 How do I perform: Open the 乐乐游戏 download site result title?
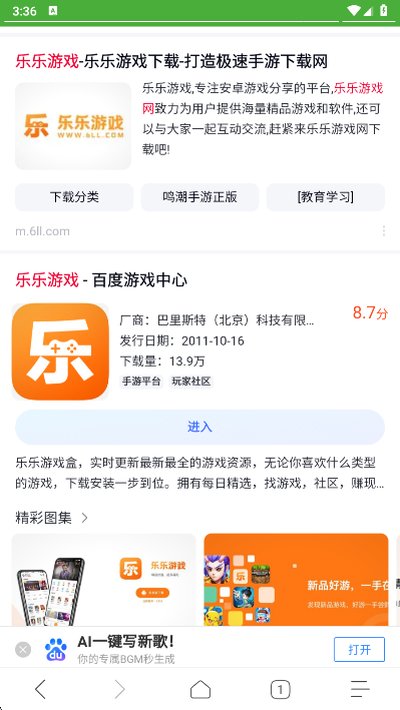click(171, 61)
